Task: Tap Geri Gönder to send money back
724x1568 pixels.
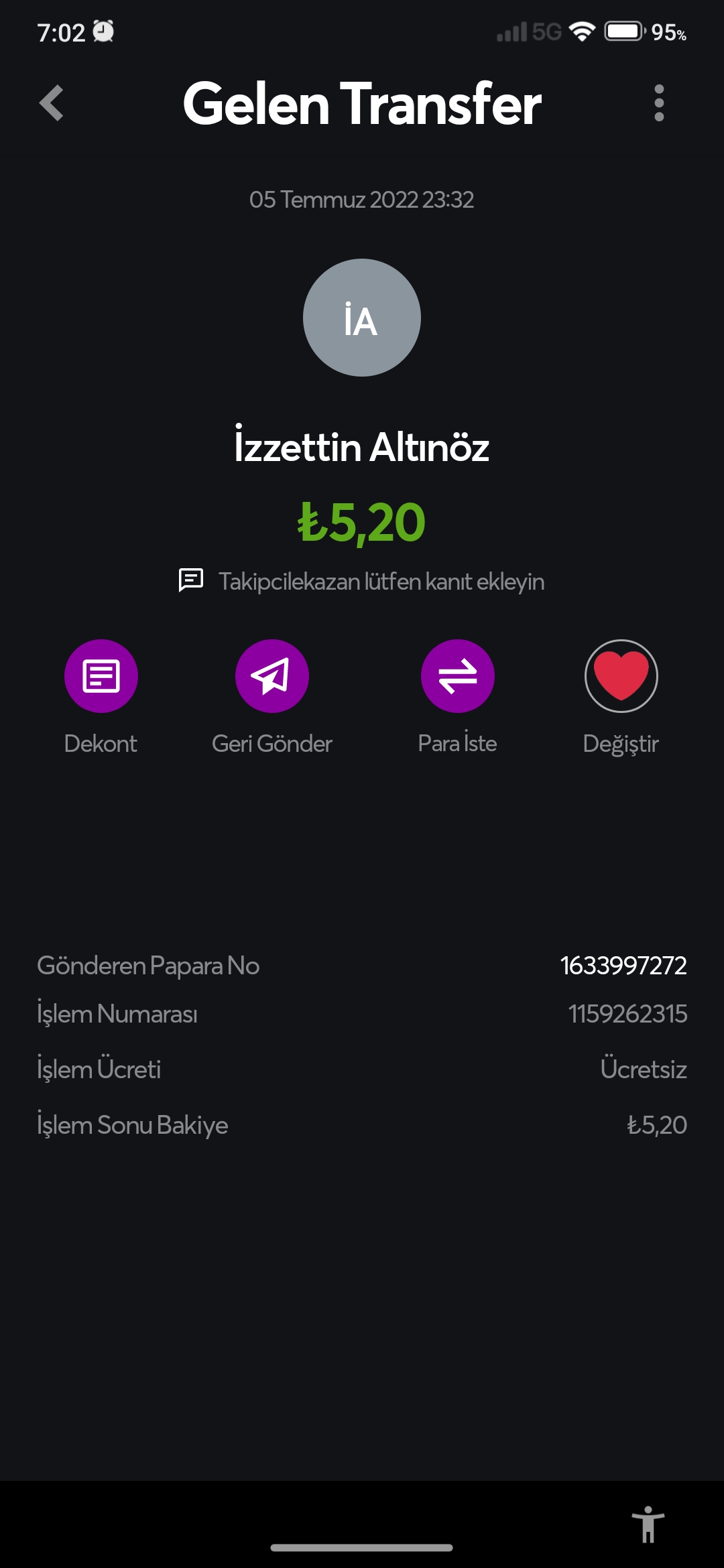Action: pos(272,676)
